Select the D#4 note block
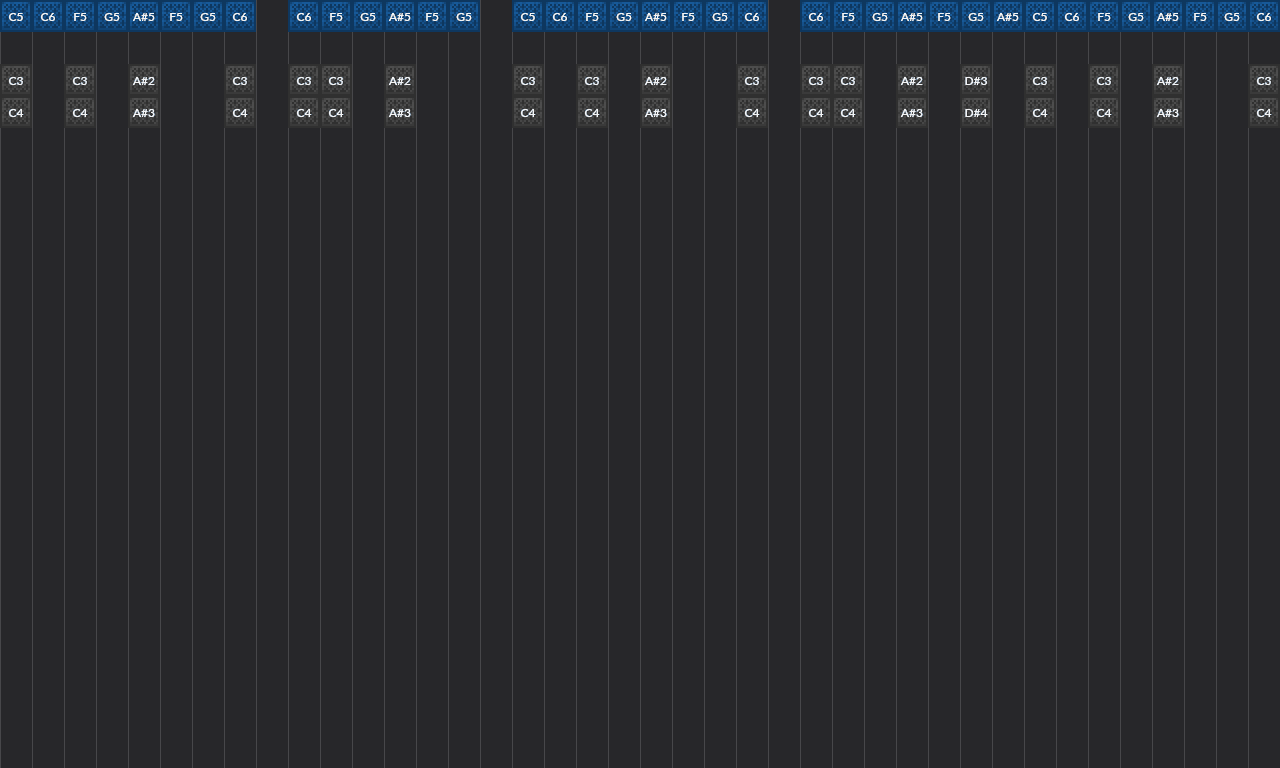Screen dimensions: 1280x768 (975, 113)
